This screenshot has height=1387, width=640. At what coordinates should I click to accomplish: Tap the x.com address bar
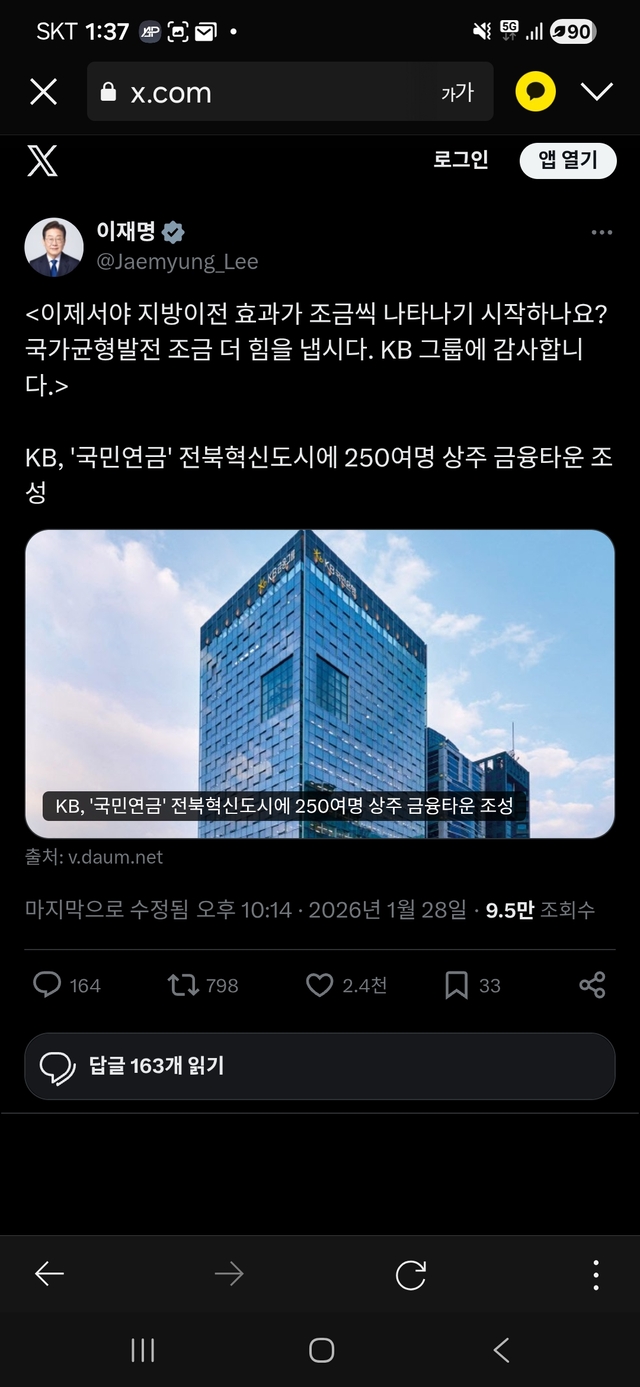(270, 92)
